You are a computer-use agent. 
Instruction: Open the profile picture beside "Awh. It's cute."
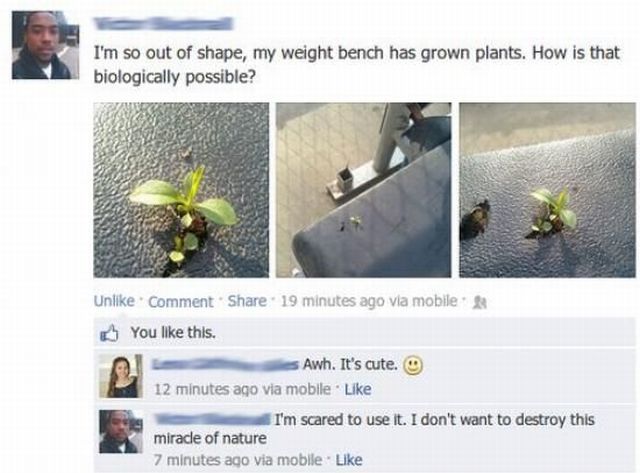tap(120, 377)
